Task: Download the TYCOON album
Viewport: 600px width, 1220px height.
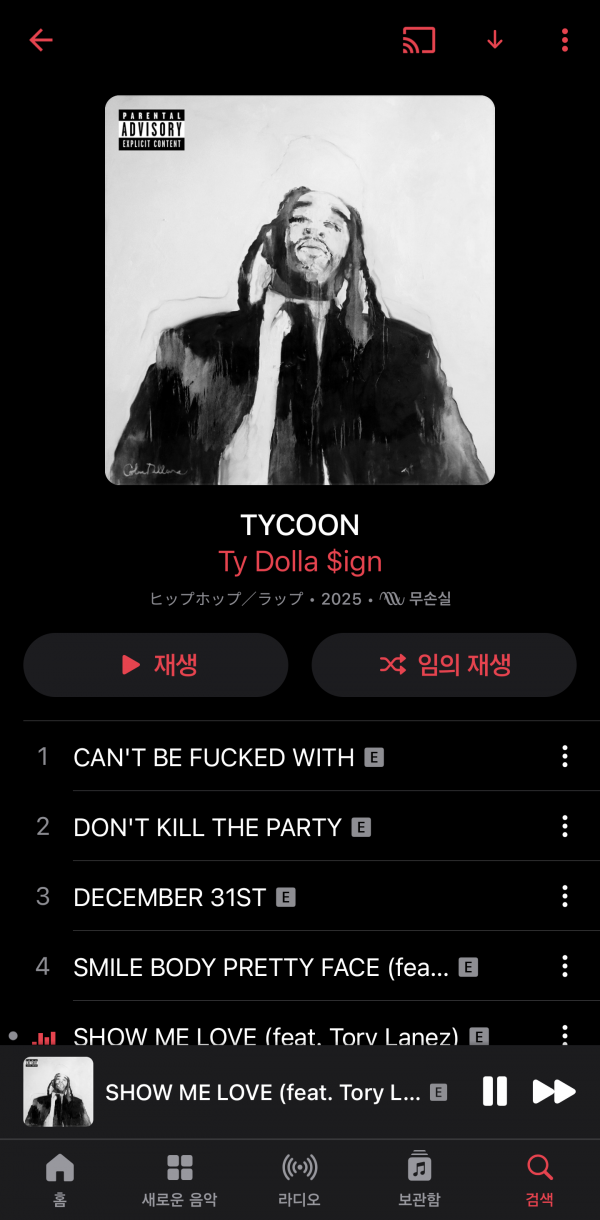Action: click(x=494, y=40)
